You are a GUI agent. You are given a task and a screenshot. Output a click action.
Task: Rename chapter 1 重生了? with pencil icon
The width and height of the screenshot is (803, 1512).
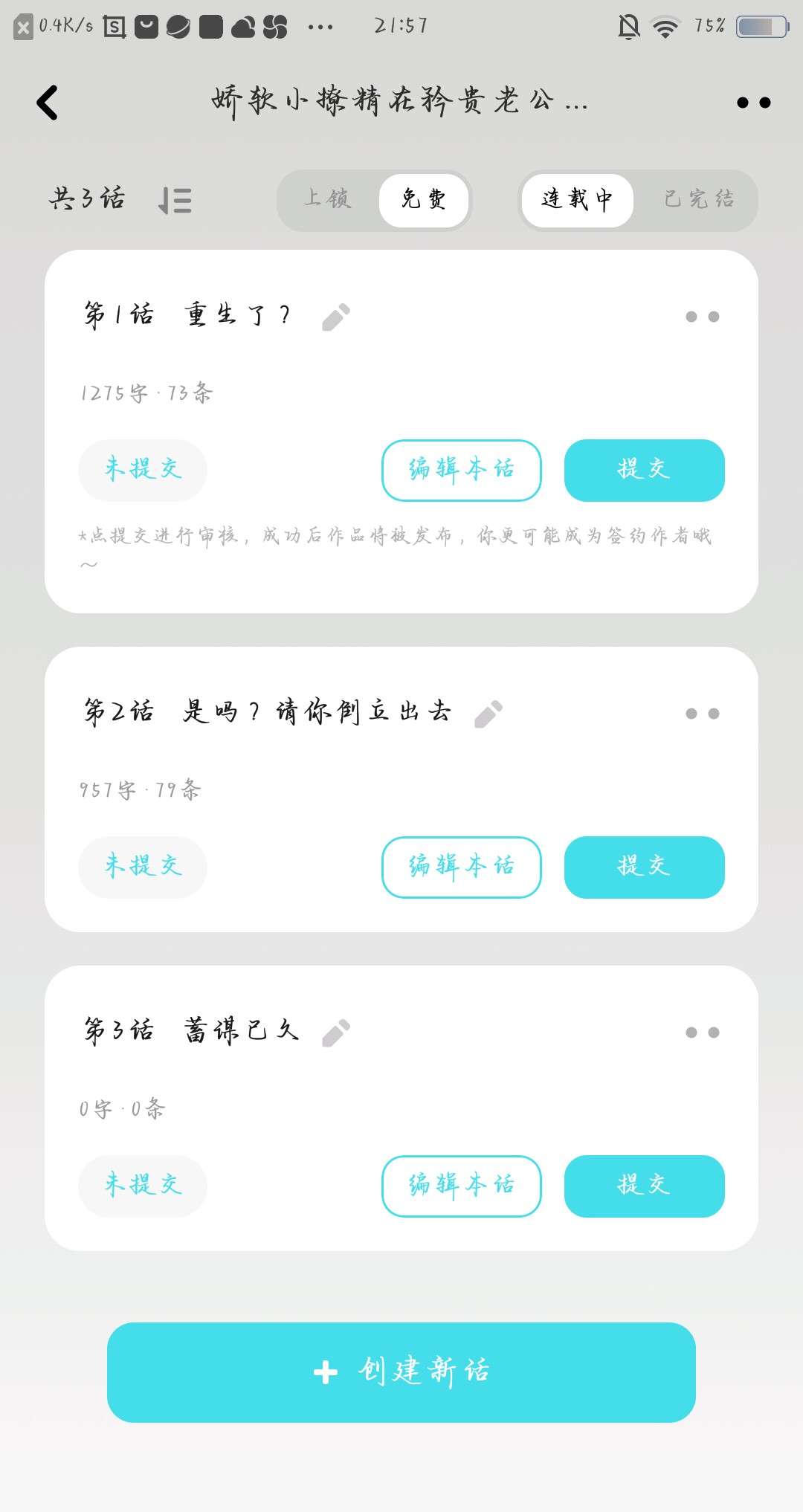point(336,317)
